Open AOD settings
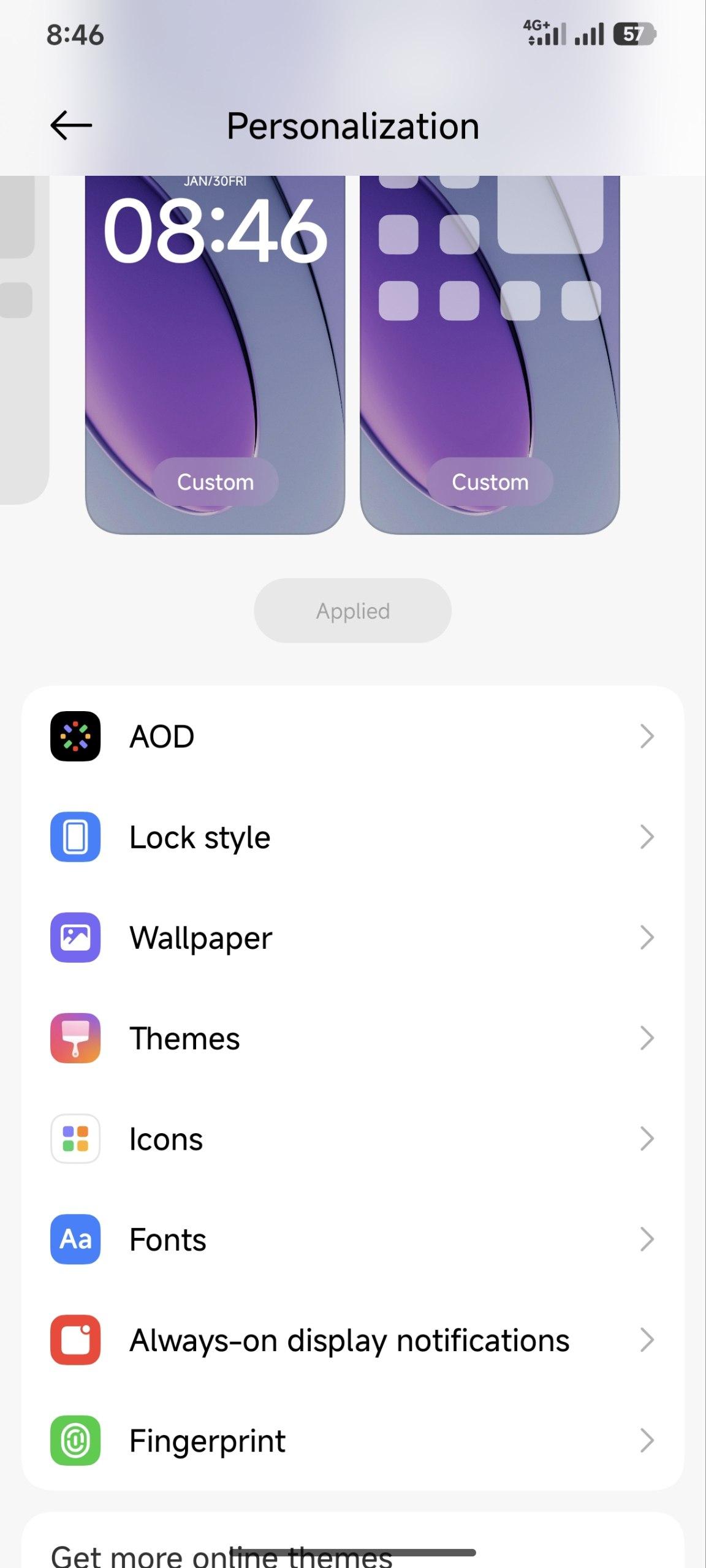This screenshot has height=1568, width=706. 352,736
